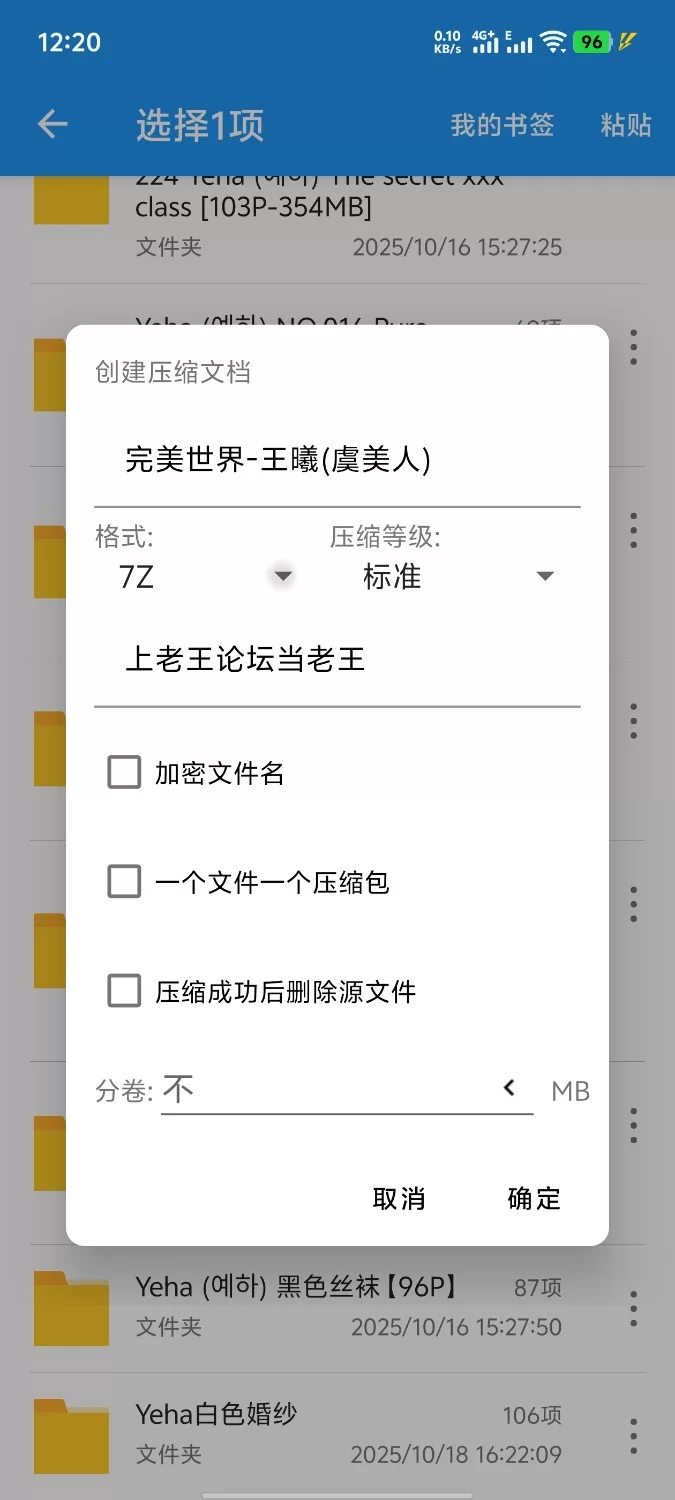Open the 压缩等级 compression level dropdown
The width and height of the screenshot is (675, 1500).
click(456, 577)
